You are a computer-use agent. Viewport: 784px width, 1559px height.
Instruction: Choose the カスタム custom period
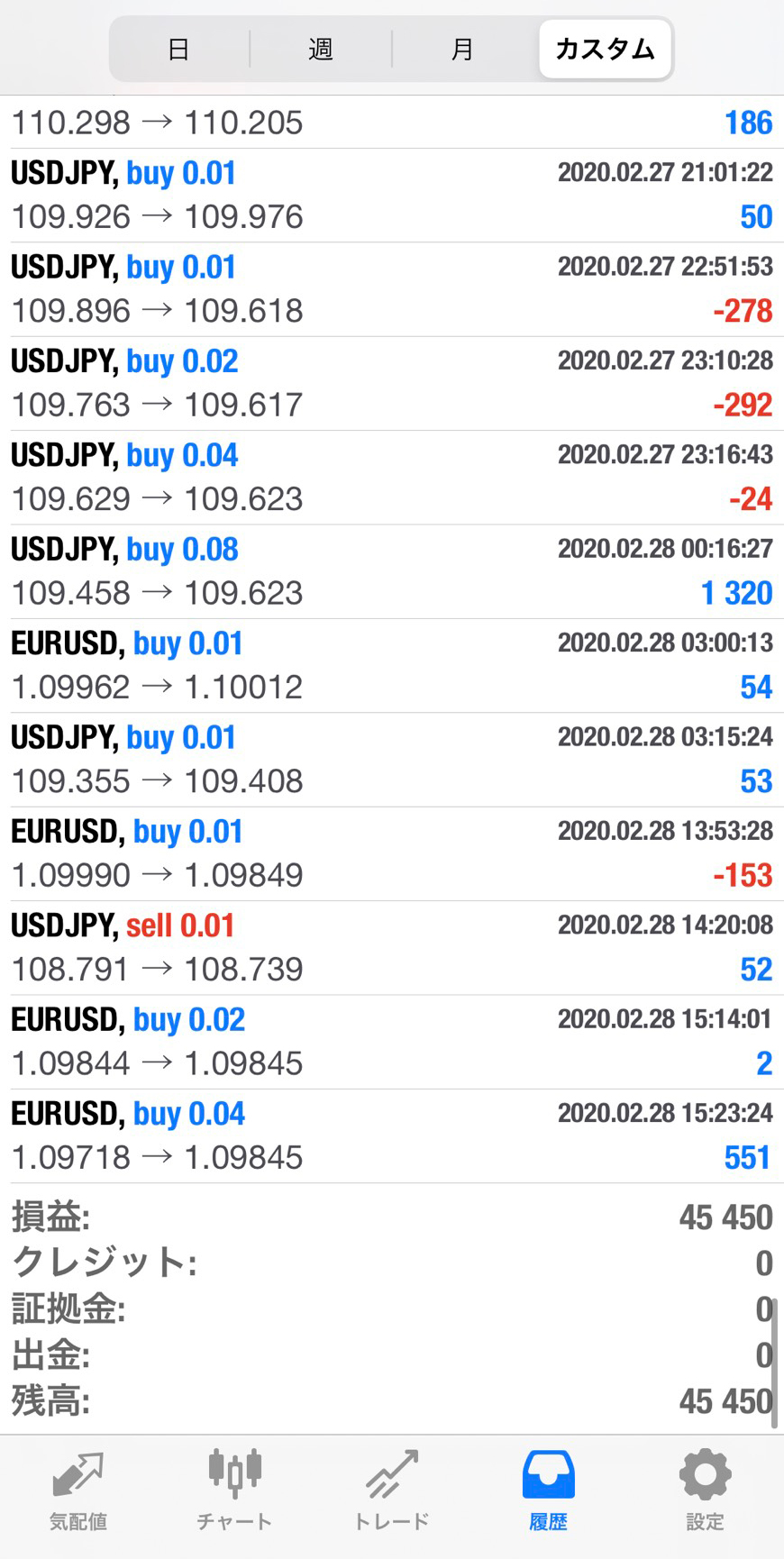(x=605, y=49)
